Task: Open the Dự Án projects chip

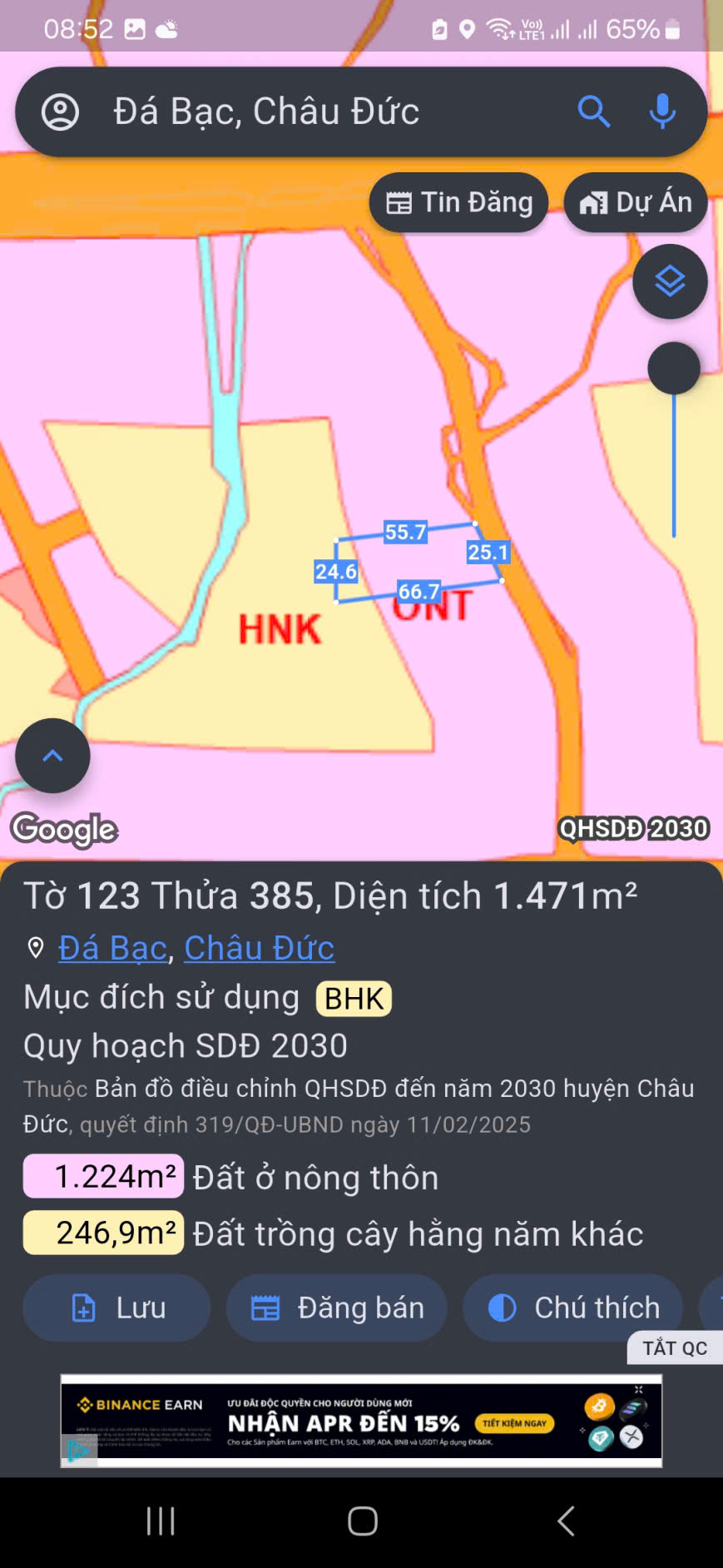Action: click(x=636, y=202)
